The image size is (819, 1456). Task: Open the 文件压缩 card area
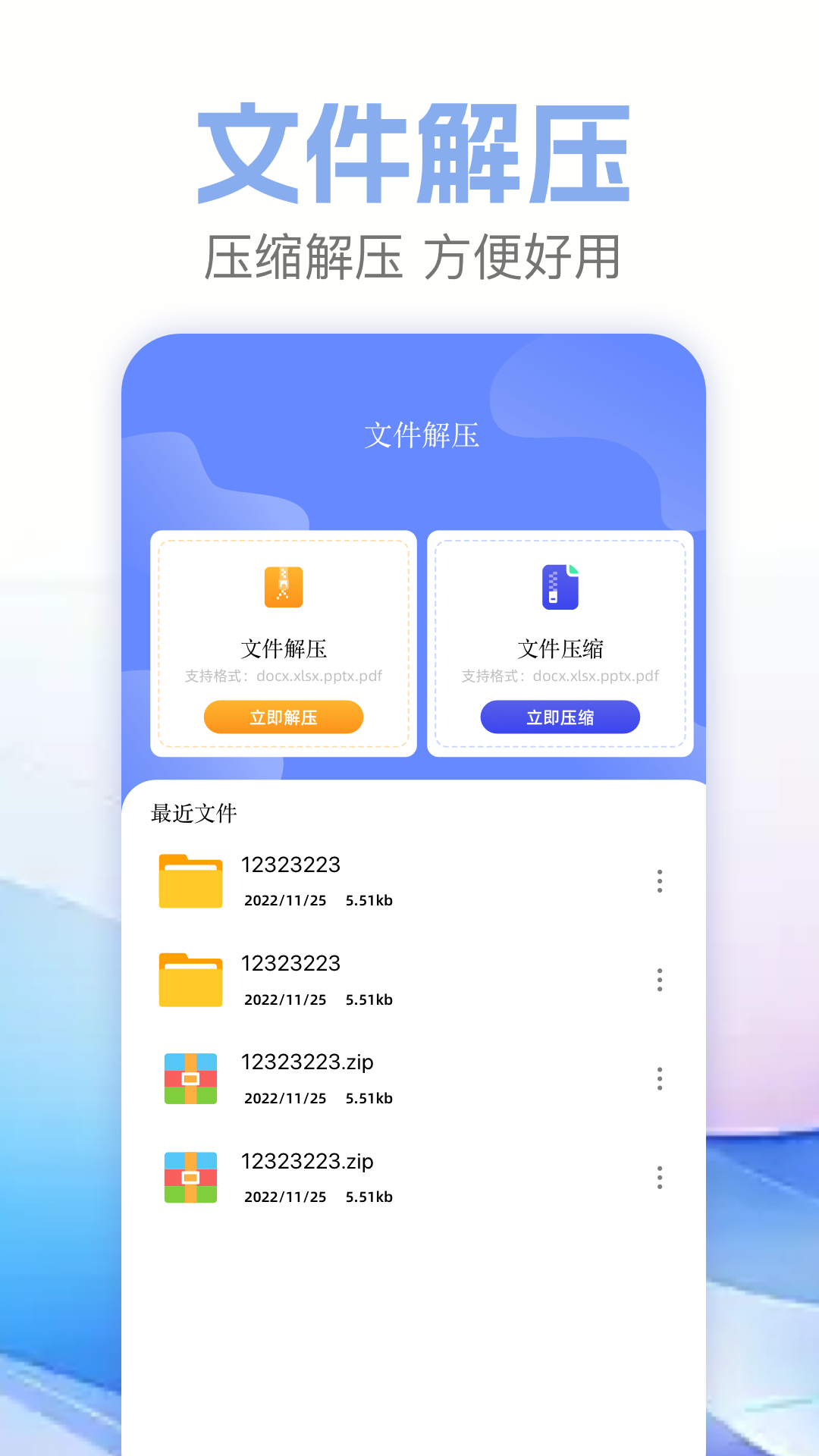pyautogui.click(x=560, y=641)
